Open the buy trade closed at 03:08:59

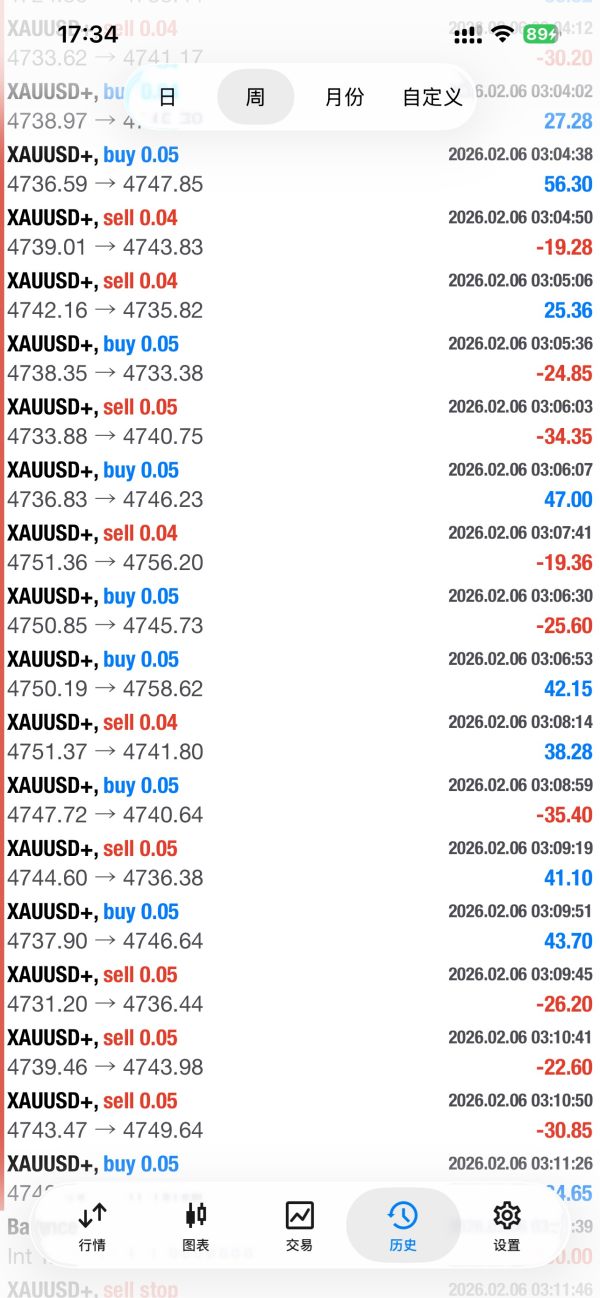point(300,800)
